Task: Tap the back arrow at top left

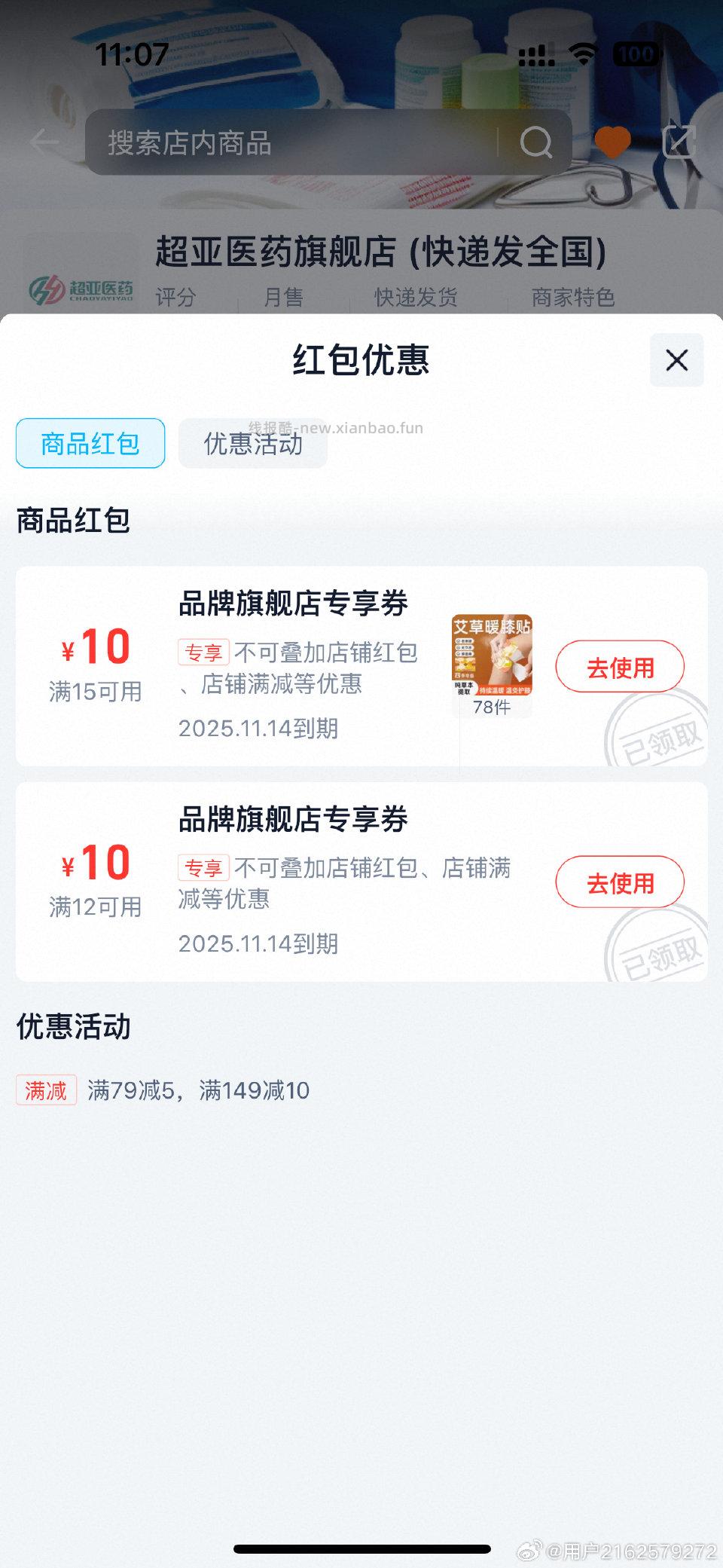Action: 43,142
